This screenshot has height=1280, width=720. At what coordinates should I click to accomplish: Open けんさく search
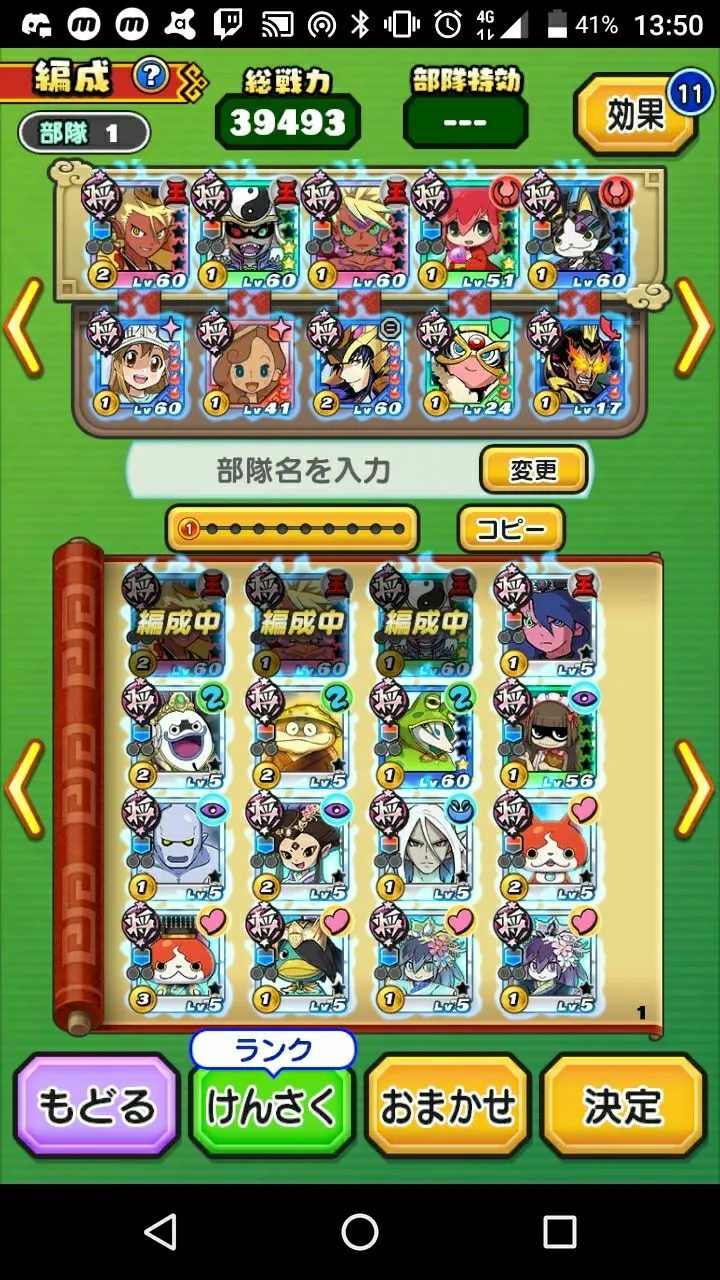(x=272, y=1107)
